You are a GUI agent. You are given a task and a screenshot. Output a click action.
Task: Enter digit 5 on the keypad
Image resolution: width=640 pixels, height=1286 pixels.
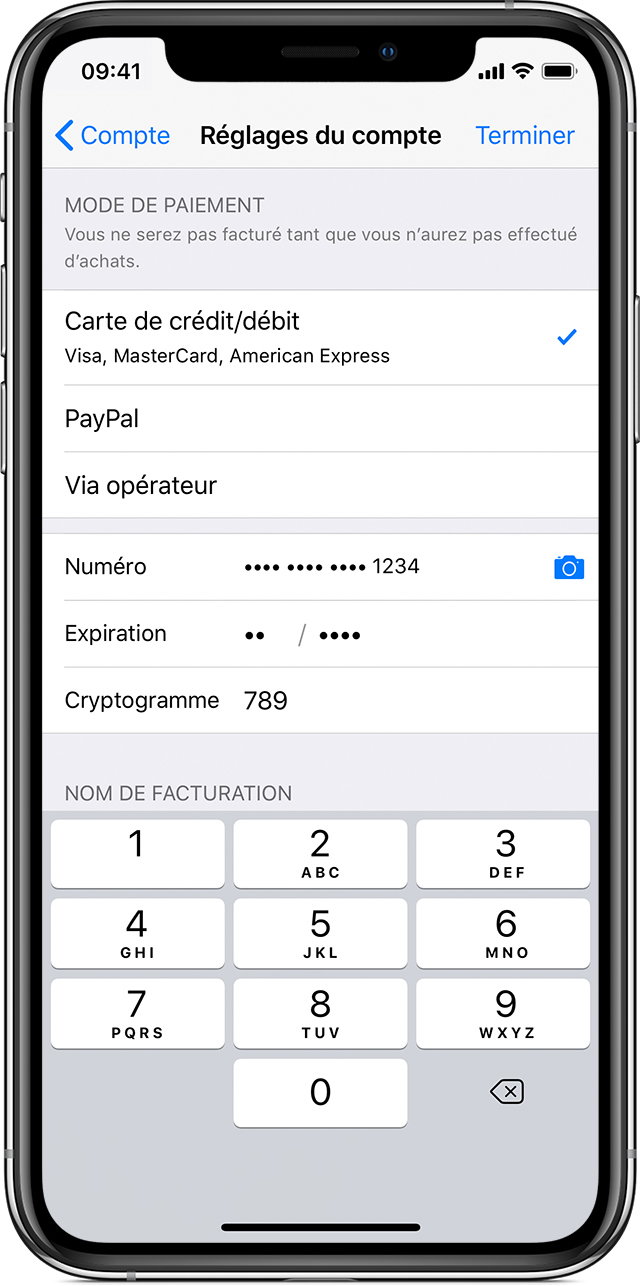[x=320, y=932]
